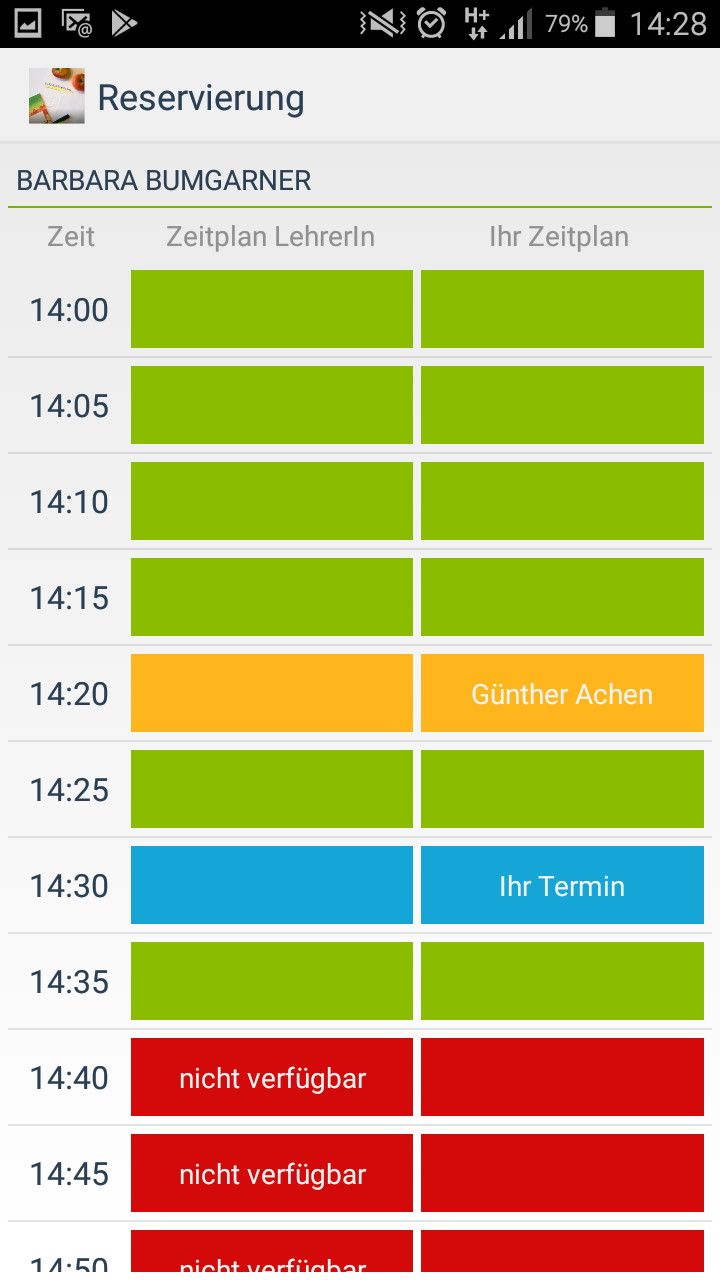
Task: Tap the blue 14:30 teacher schedule slot
Action: 272,885
